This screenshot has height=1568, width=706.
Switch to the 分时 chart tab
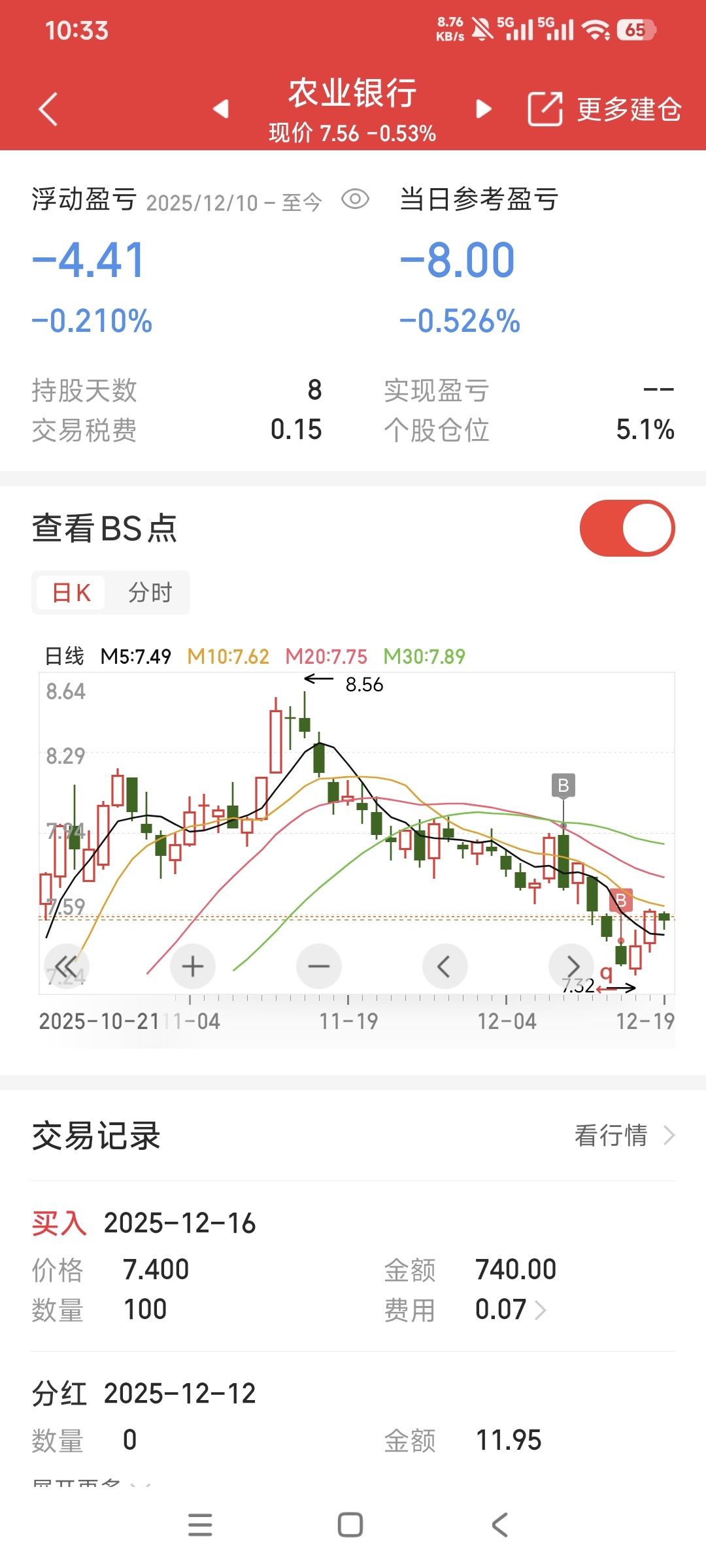click(150, 593)
